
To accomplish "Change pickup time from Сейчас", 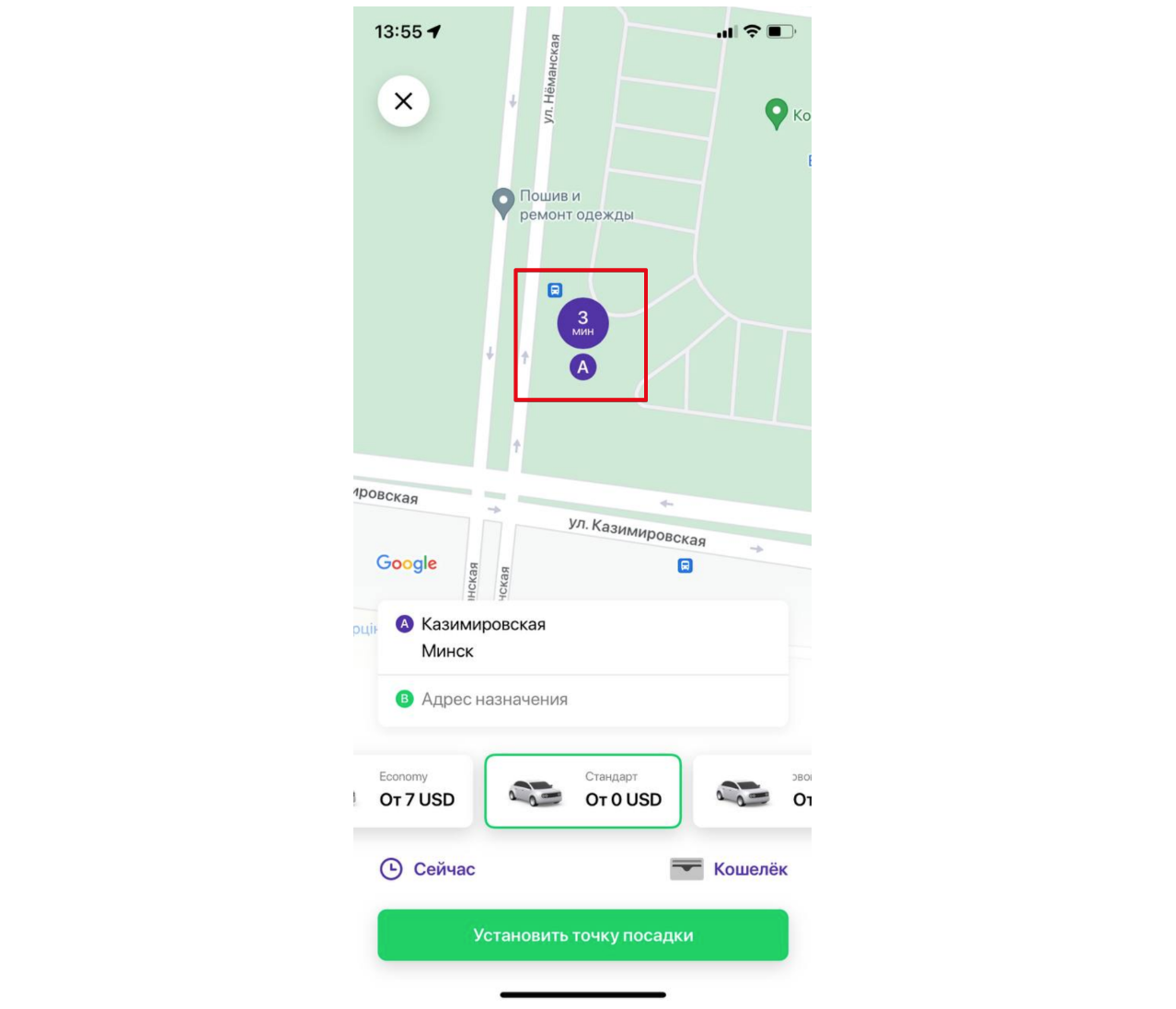I will (428, 869).
